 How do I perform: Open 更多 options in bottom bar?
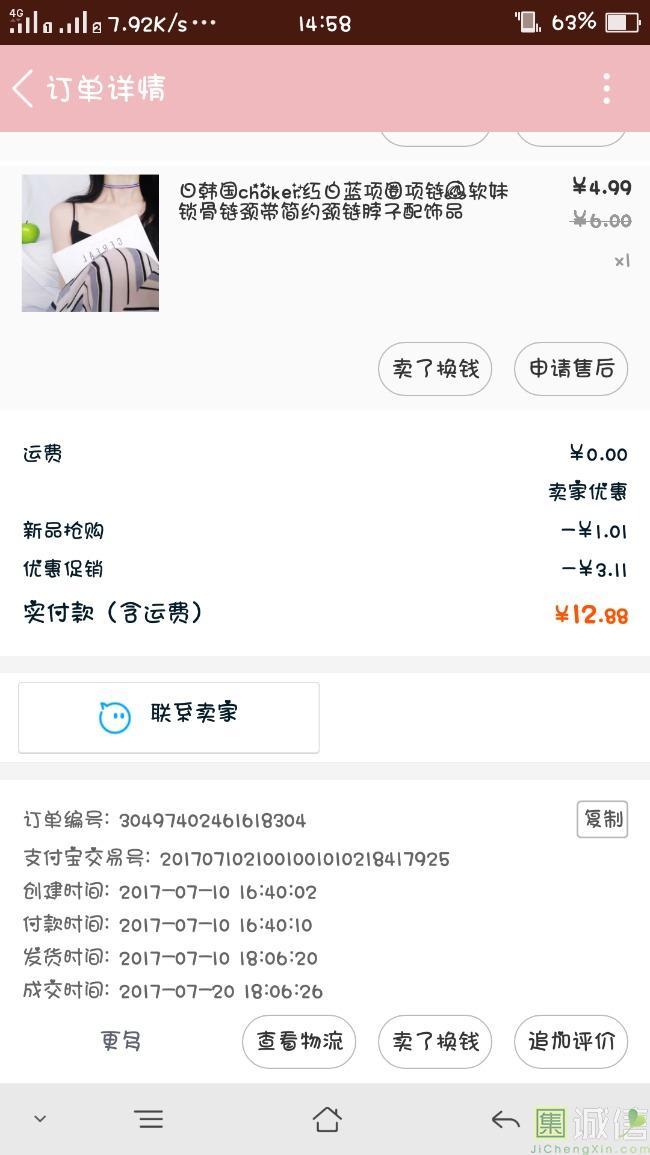click(121, 1041)
